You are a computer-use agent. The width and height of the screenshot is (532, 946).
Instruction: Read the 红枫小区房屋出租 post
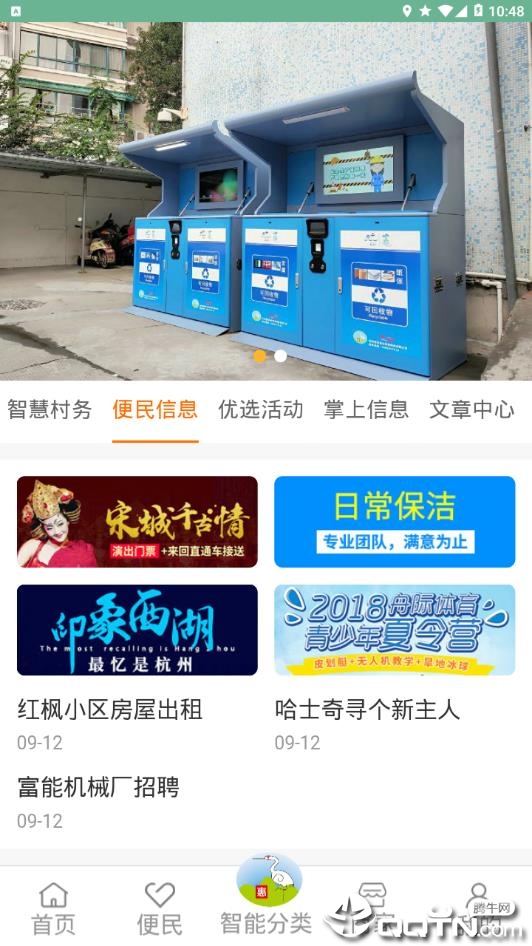tap(110, 710)
